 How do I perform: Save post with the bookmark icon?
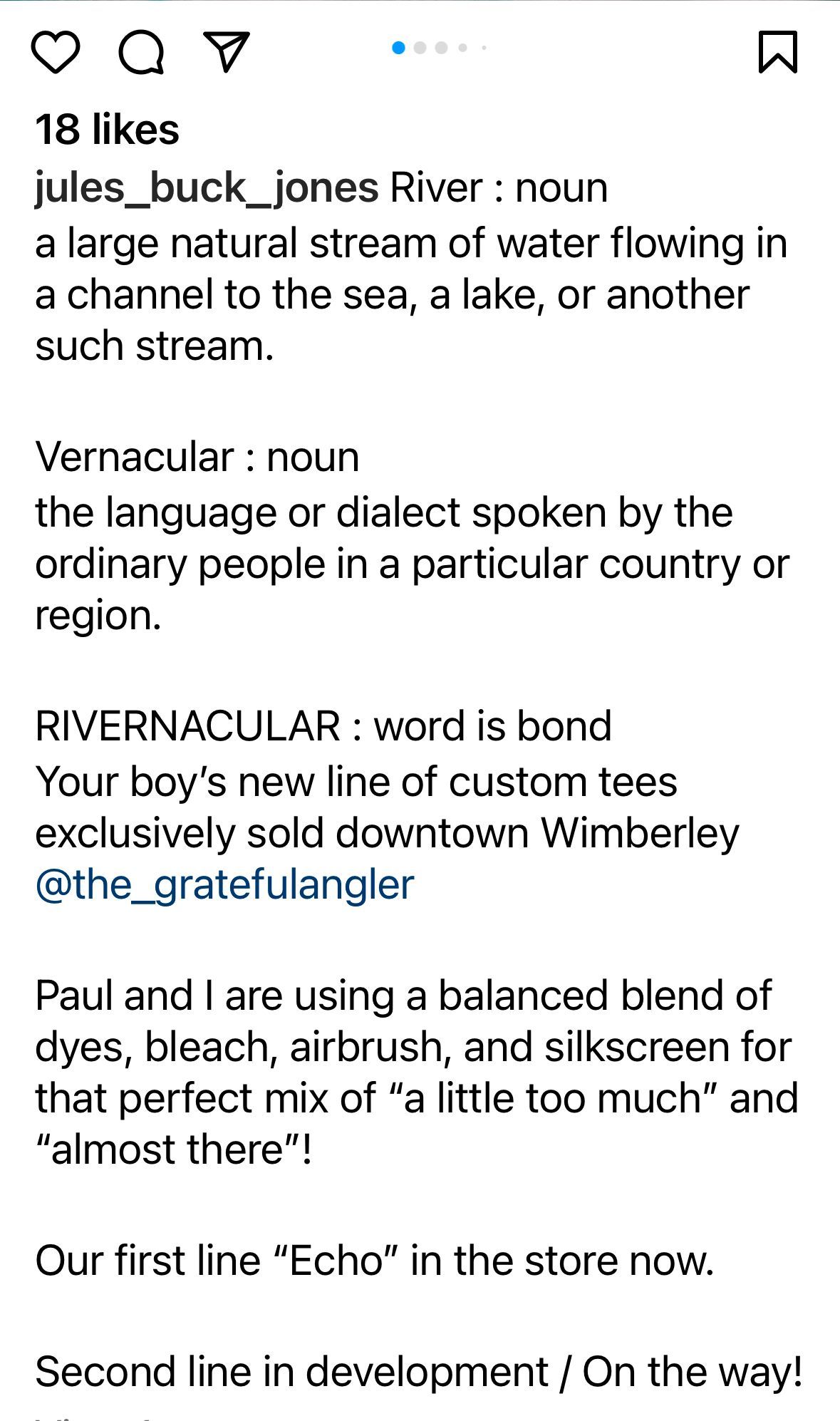point(777,52)
